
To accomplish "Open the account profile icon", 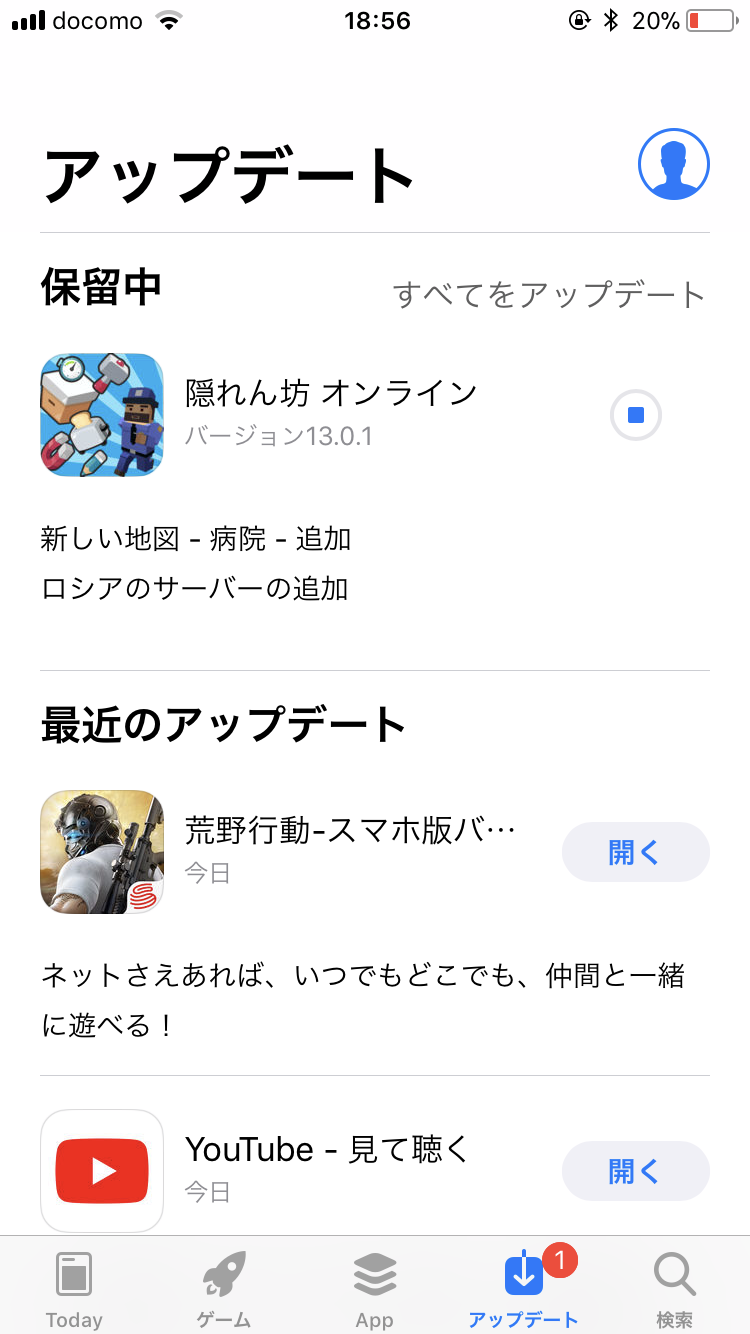I will (x=673, y=164).
